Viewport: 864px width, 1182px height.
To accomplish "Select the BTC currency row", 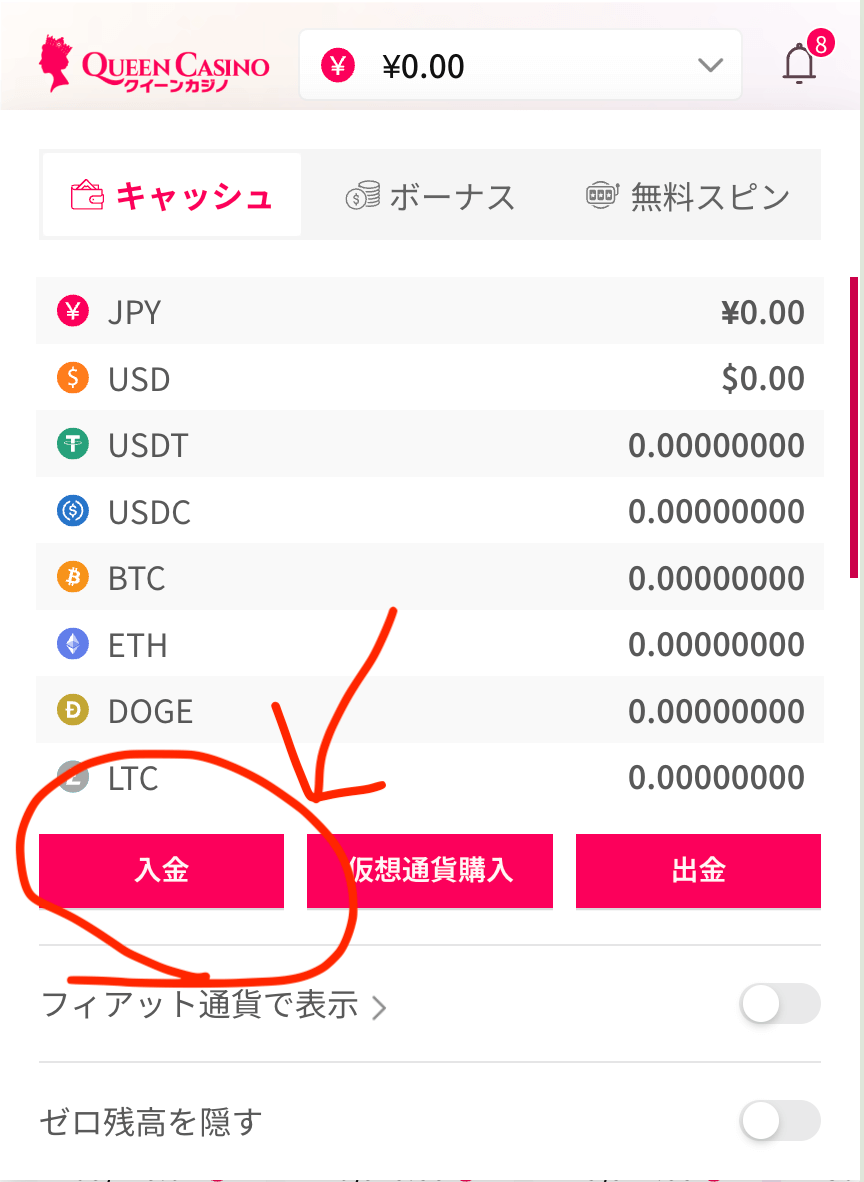I will click(430, 578).
